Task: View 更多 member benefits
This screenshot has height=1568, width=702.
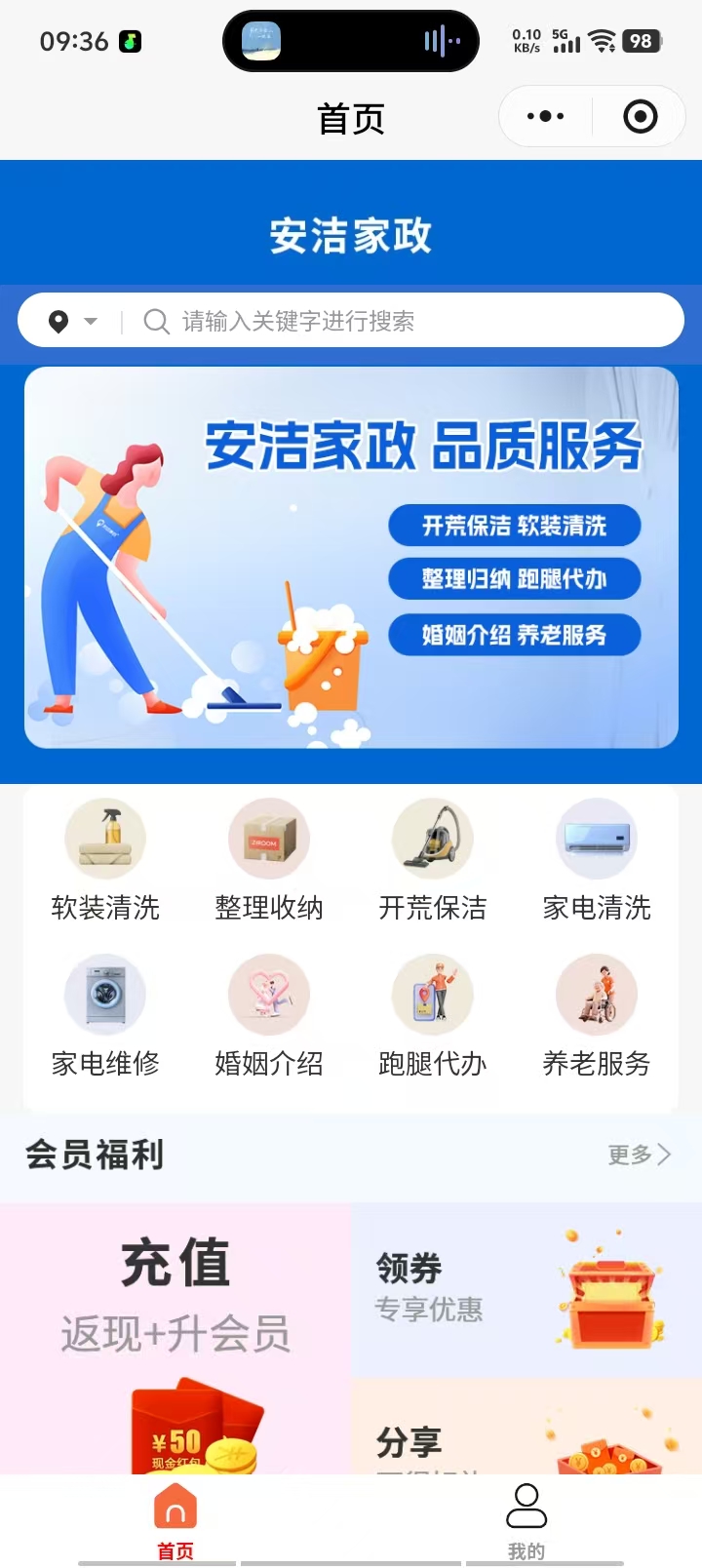Action: pos(639,1155)
